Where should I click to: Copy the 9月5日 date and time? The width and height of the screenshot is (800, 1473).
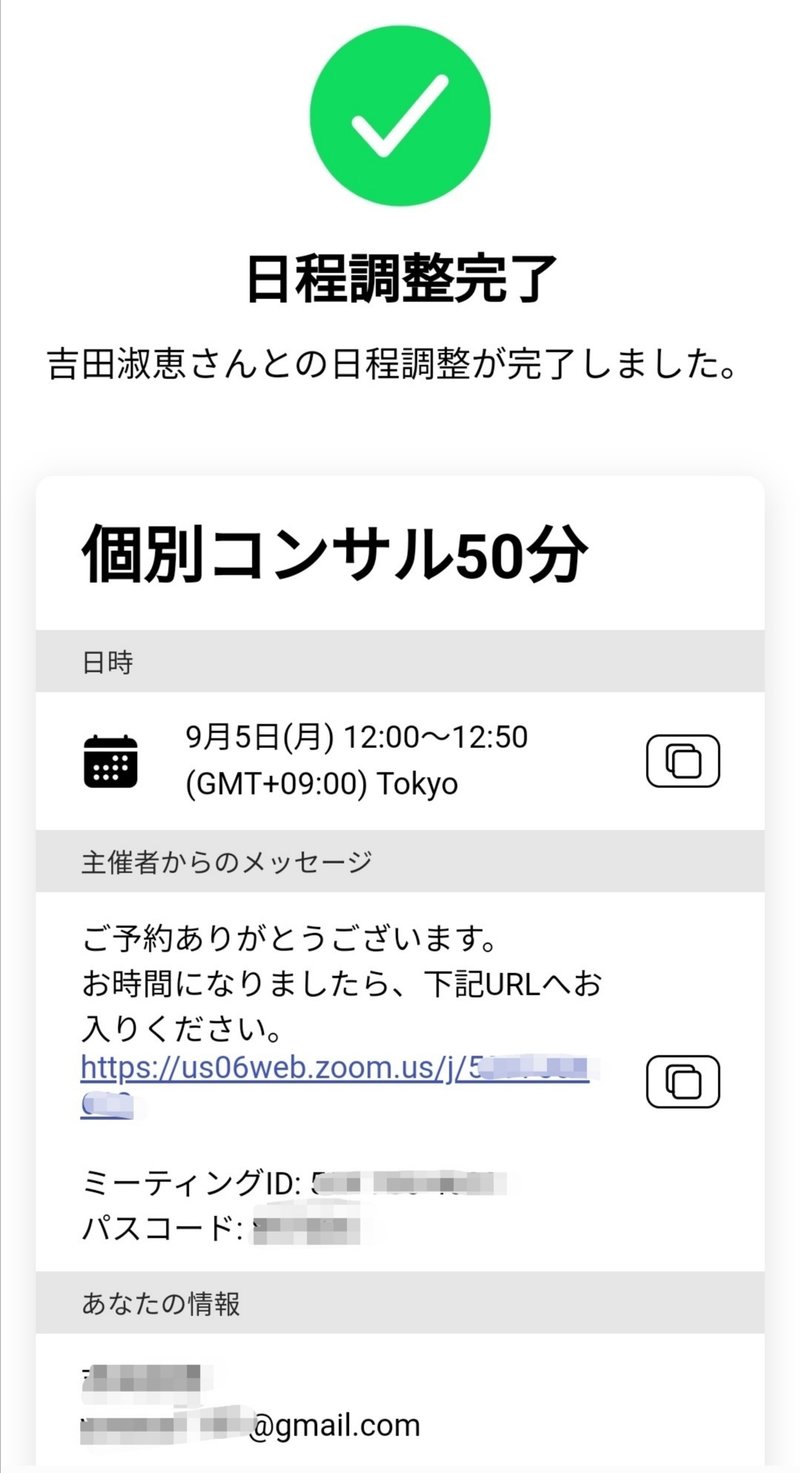683,761
